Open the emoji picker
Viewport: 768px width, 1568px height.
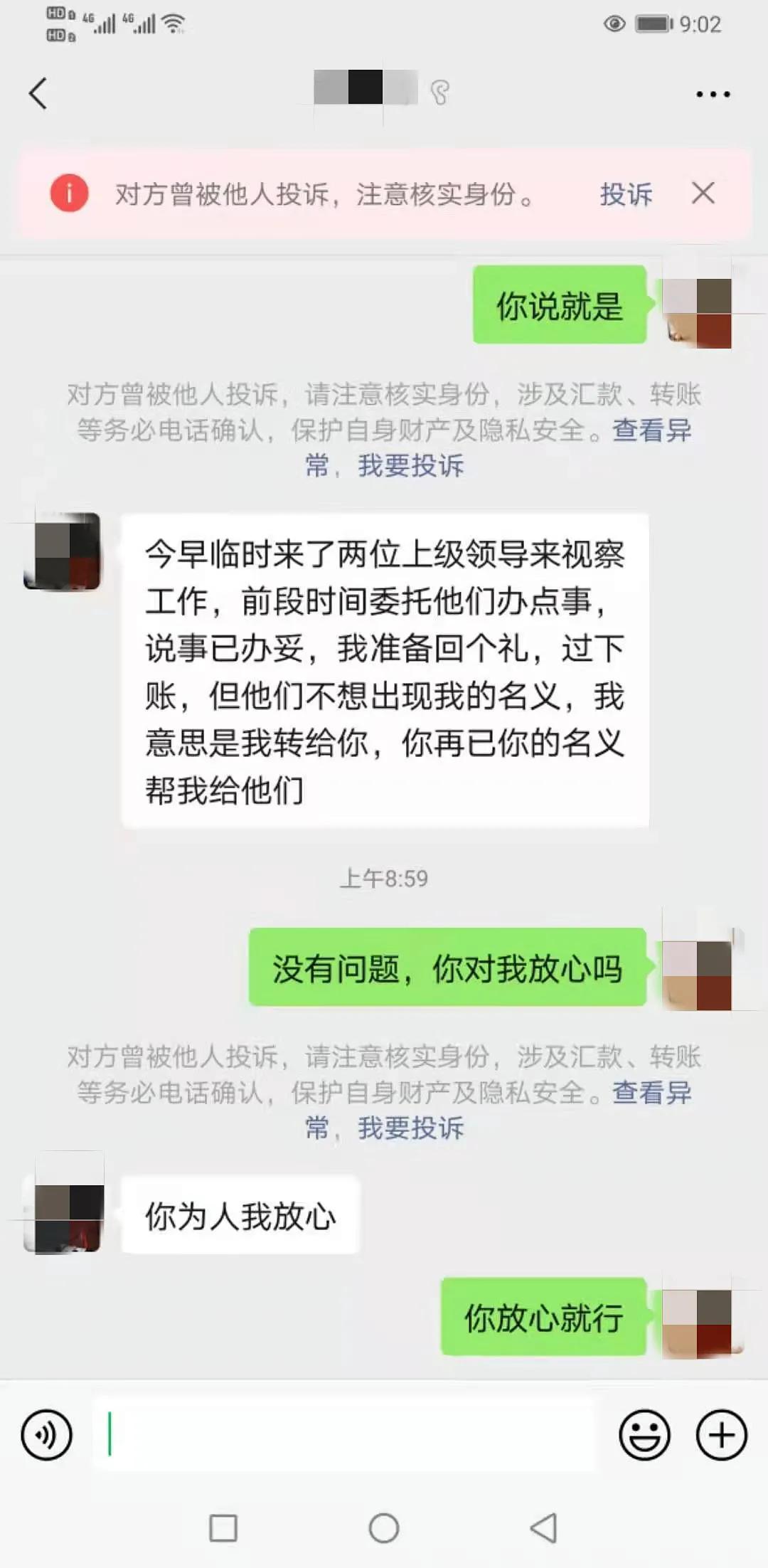coord(644,1435)
